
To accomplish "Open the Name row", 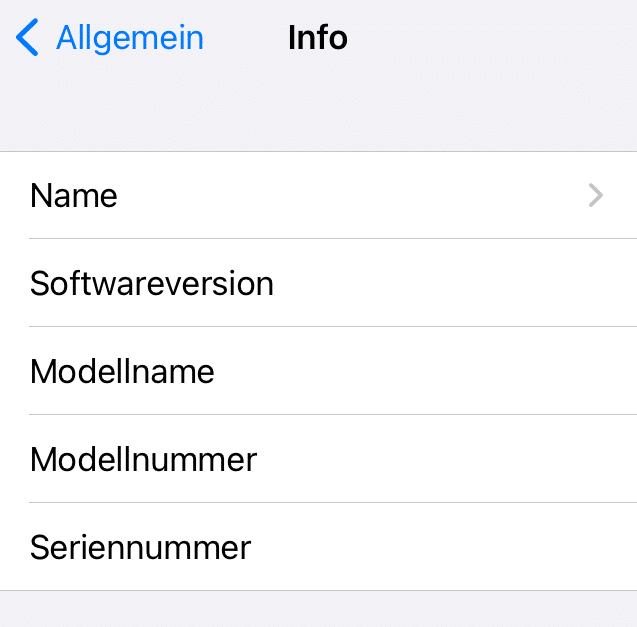I will point(318,195).
